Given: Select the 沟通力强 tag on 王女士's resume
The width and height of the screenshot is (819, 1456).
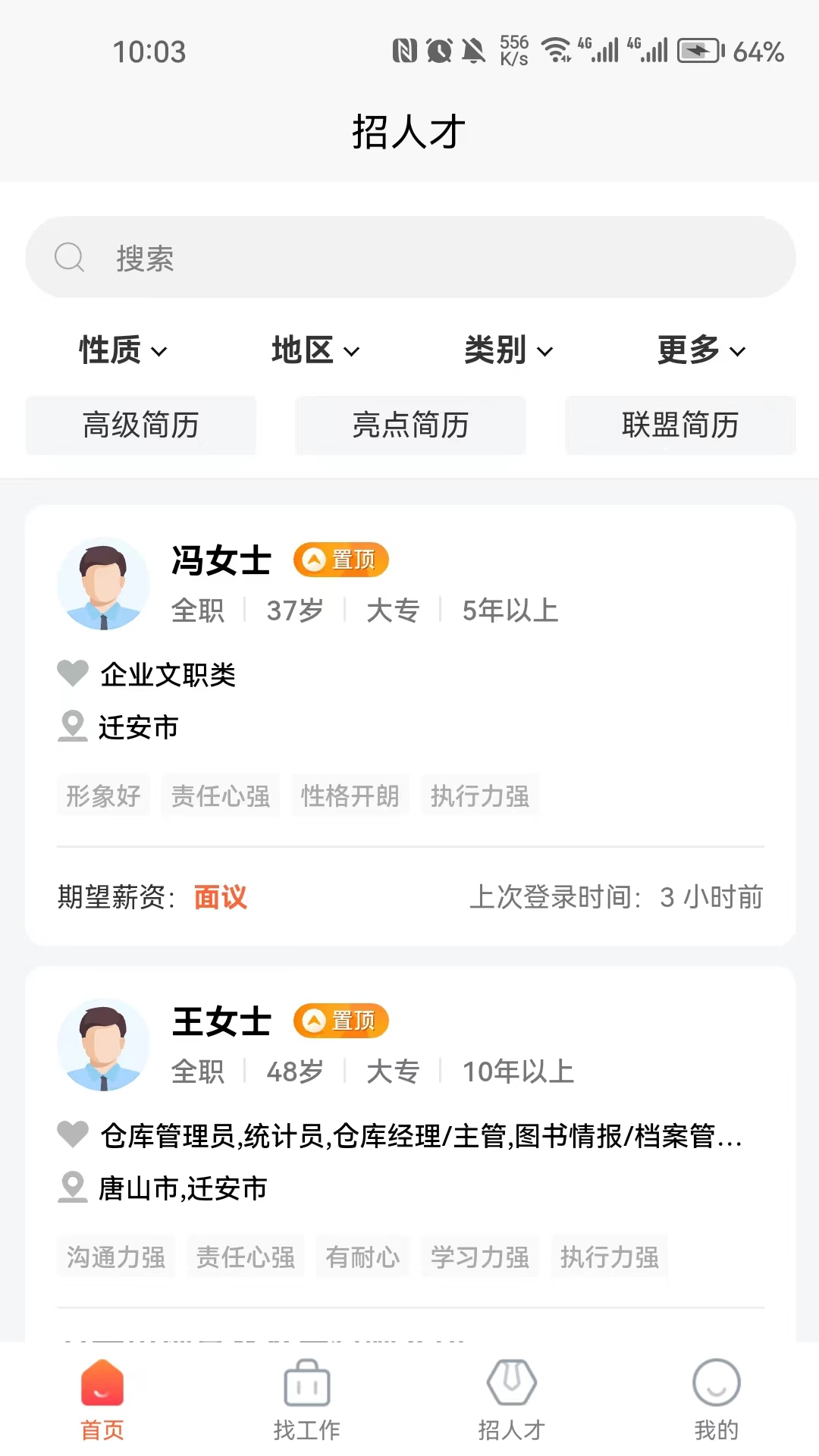Looking at the screenshot, I should (x=115, y=1257).
